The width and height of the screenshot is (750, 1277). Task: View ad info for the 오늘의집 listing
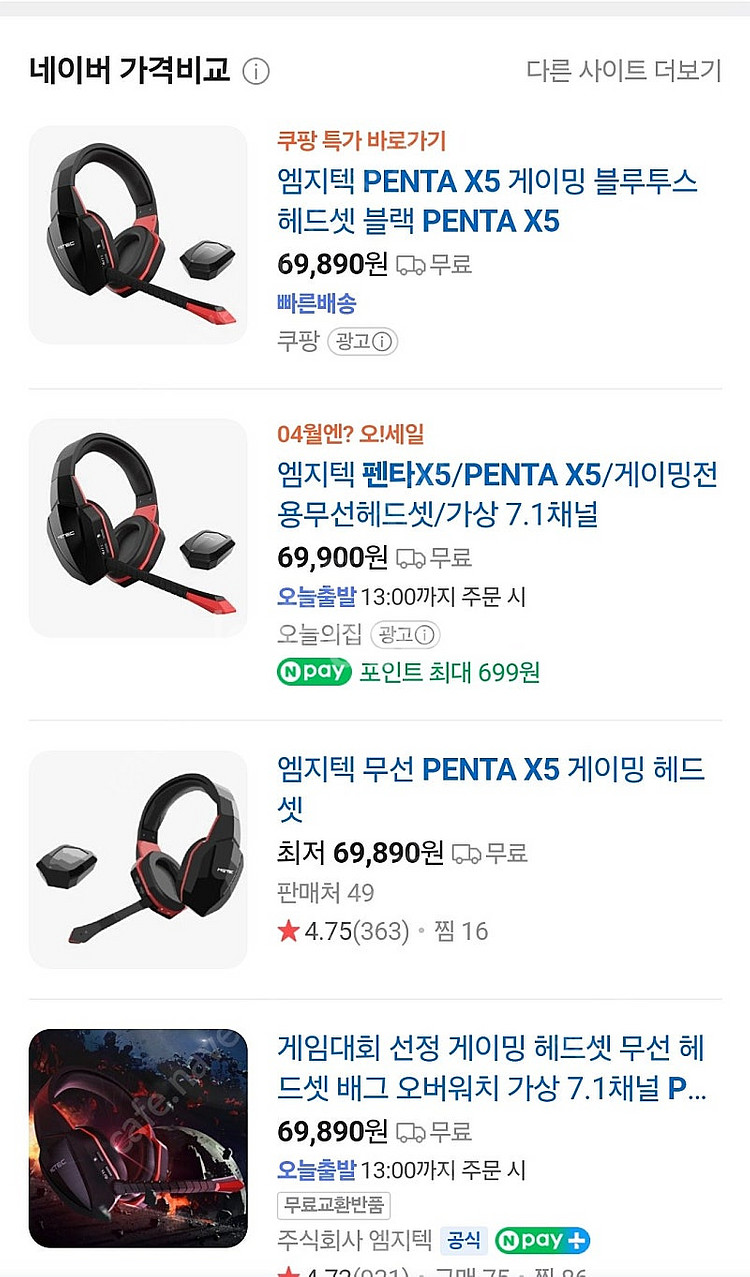[405, 635]
